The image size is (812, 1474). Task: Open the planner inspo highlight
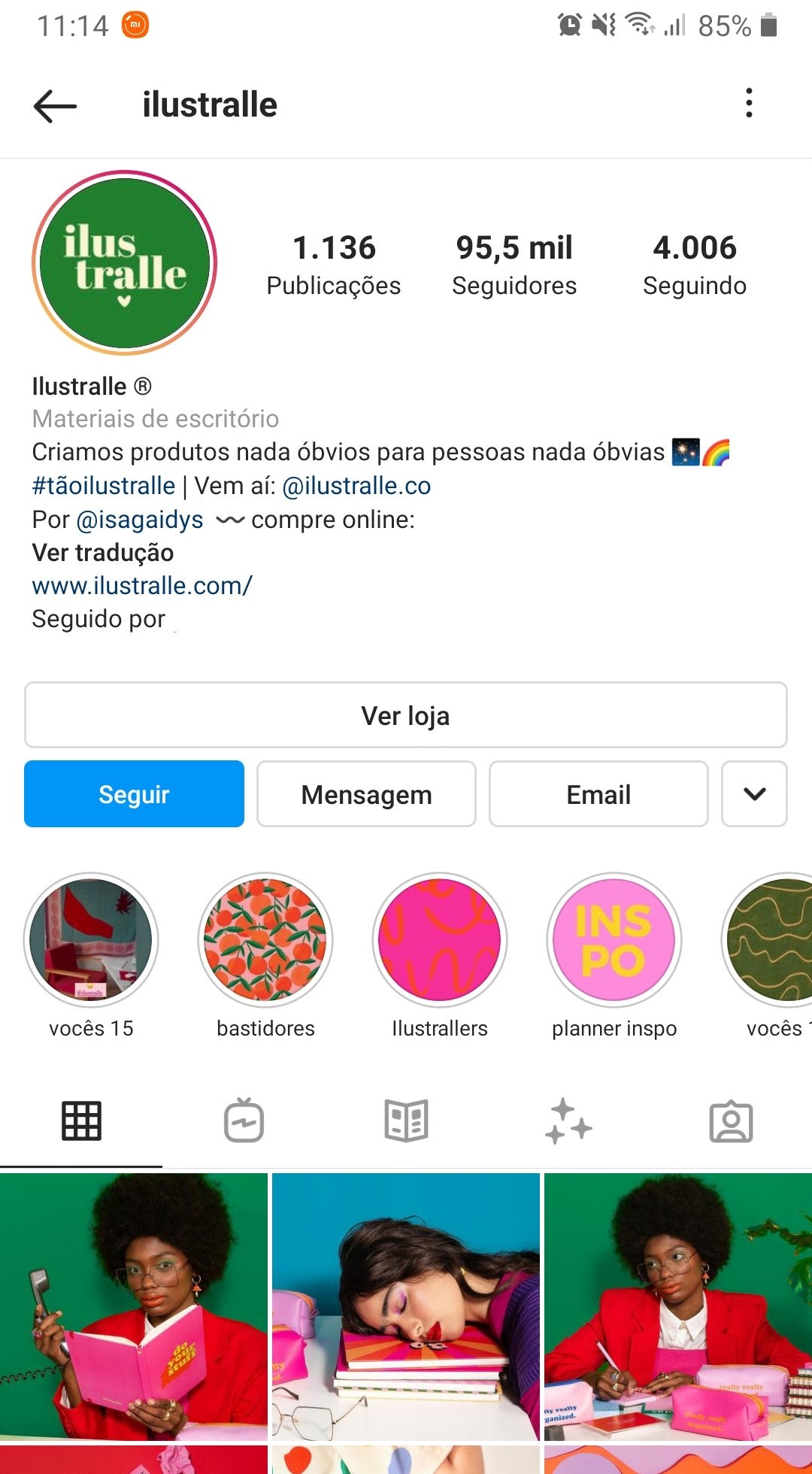click(x=614, y=940)
